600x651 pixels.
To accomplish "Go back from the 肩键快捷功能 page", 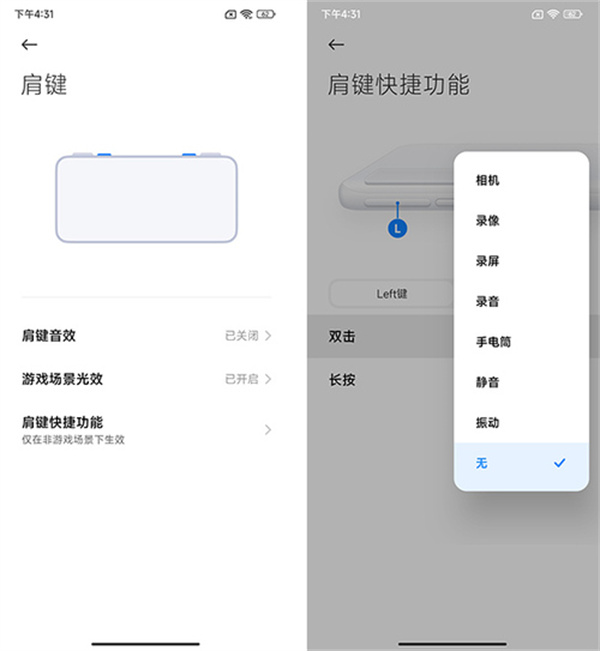I will point(336,45).
